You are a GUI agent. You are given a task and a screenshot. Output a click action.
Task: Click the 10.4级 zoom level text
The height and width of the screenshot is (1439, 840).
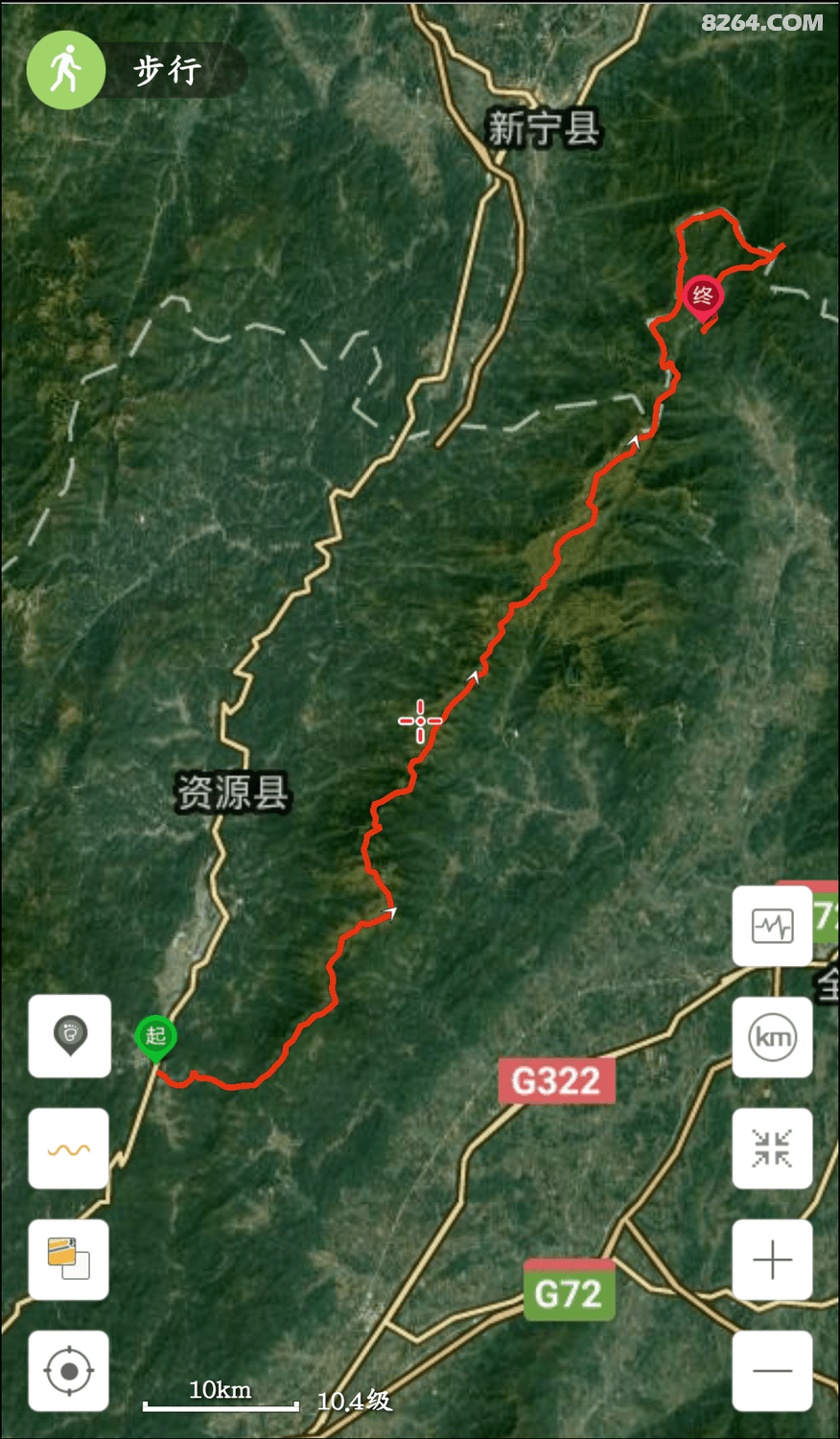(x=355, y=1402)
